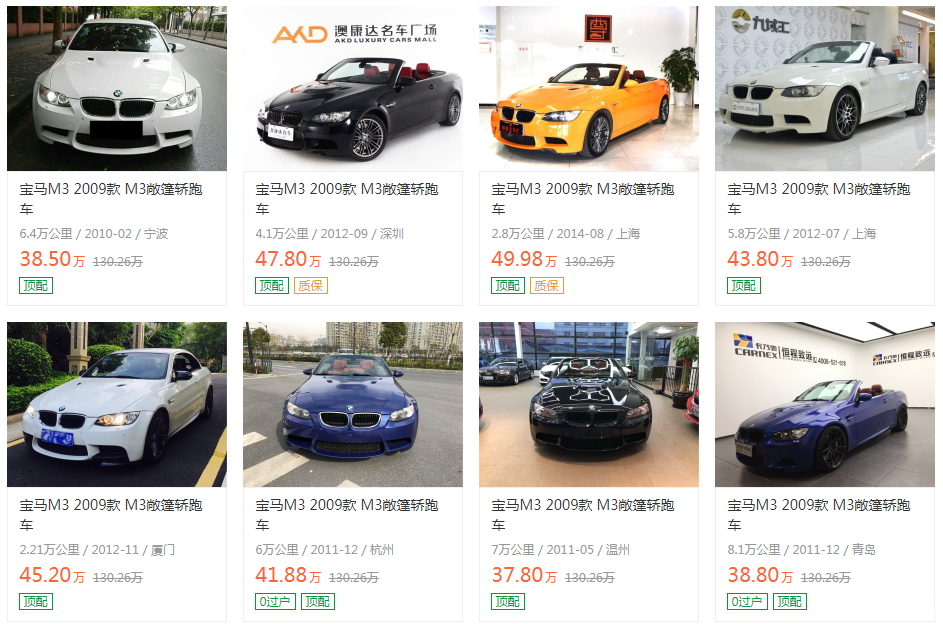
Task: Open the 41.88万 blue M3 in 杭州
Action: pos(352,405)
